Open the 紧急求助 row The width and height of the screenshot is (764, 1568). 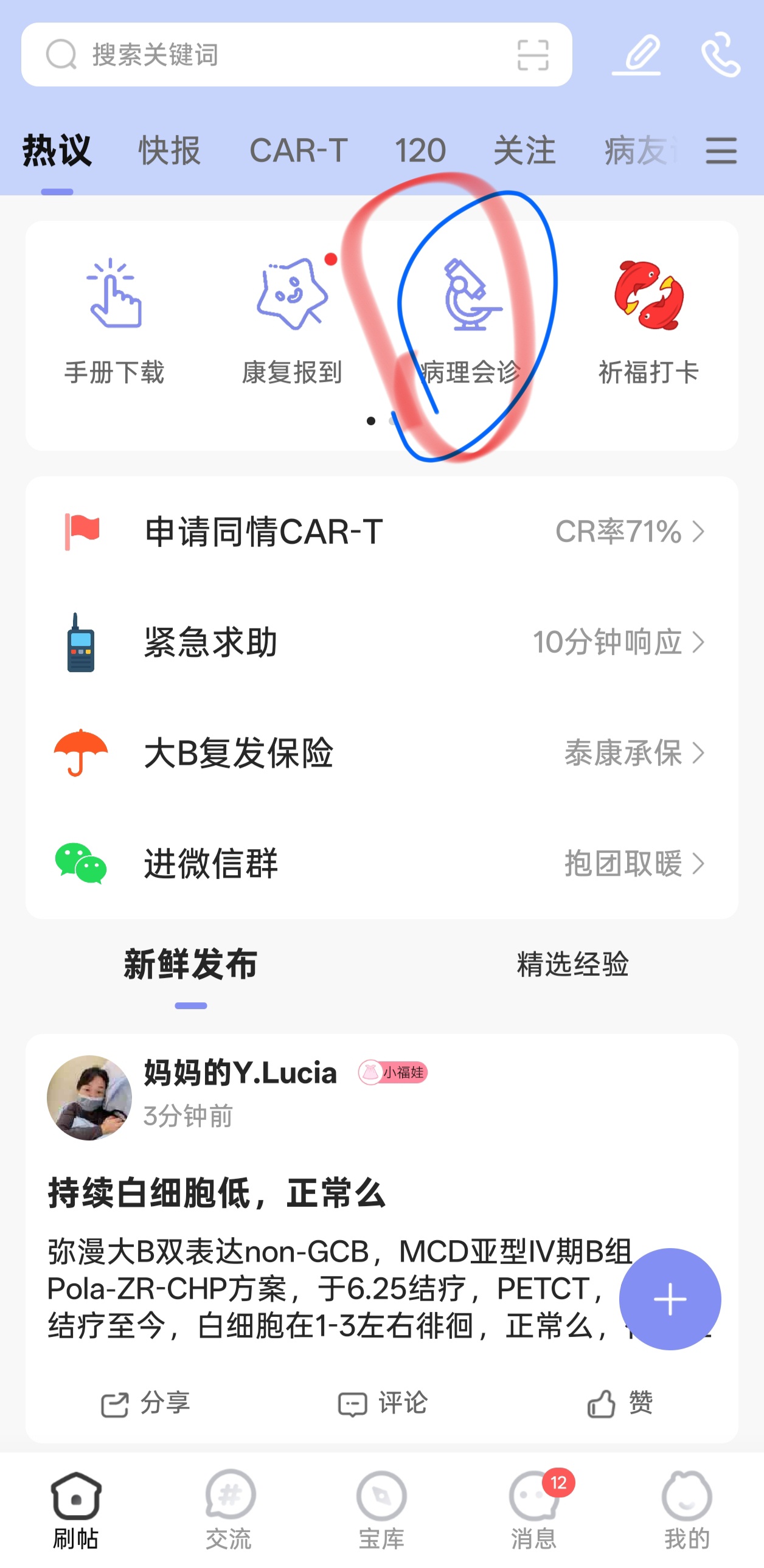point(381,642)
